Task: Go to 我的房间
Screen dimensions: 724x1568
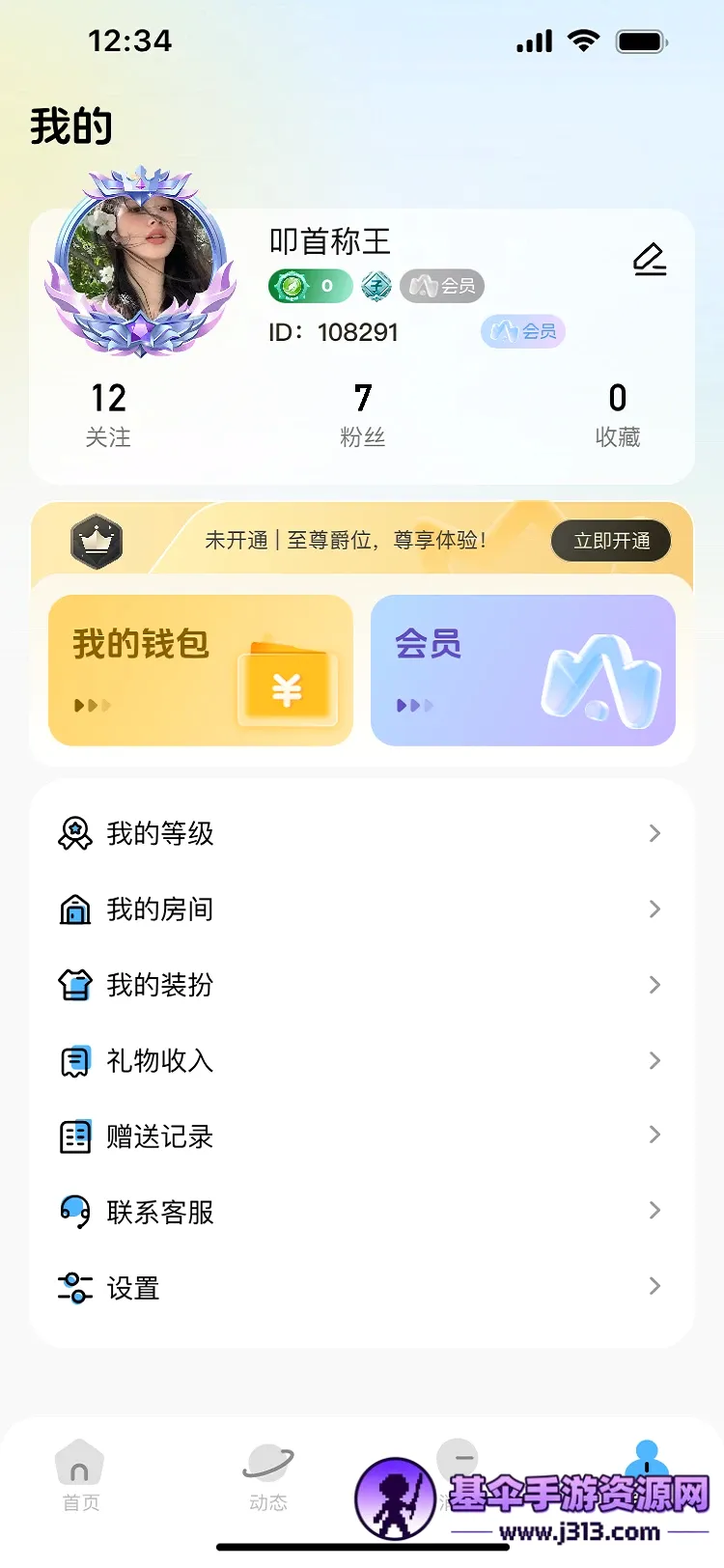Action: coord(362,909)
